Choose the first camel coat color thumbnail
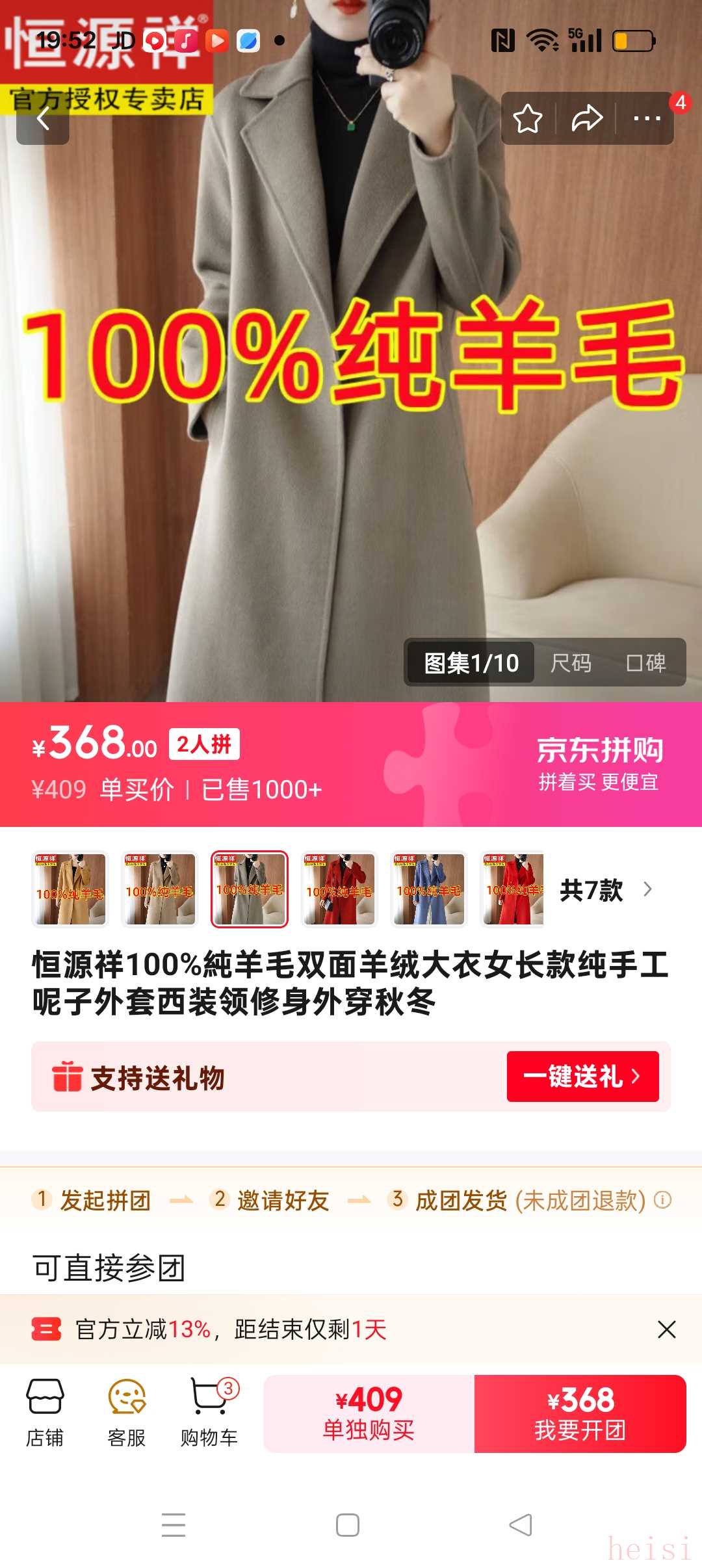This screenshot has width=702, height=1568. pyautogui.click(x=70, y=889)
